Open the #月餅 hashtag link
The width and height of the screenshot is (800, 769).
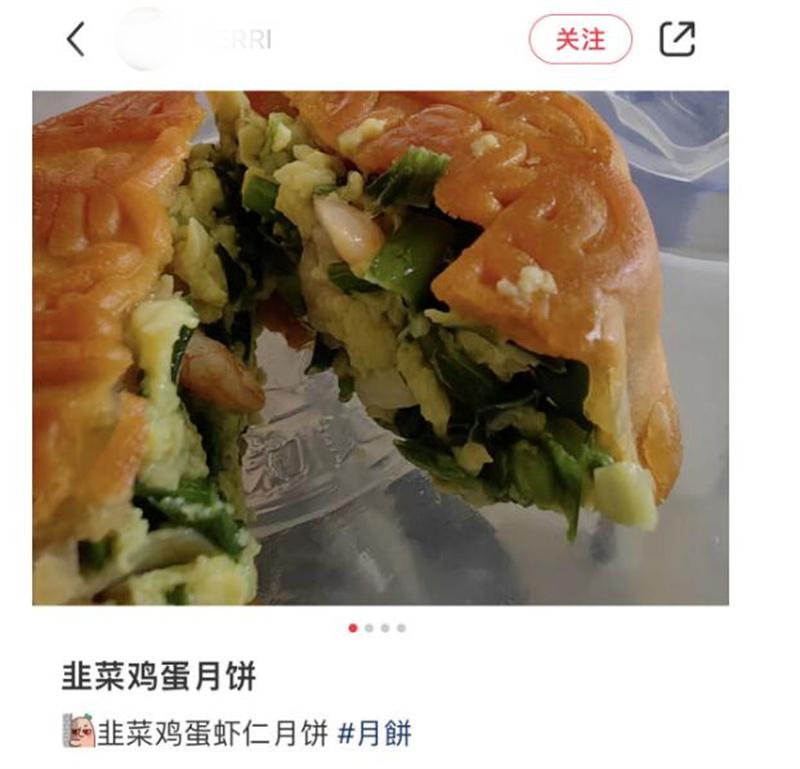click(374, 734)
